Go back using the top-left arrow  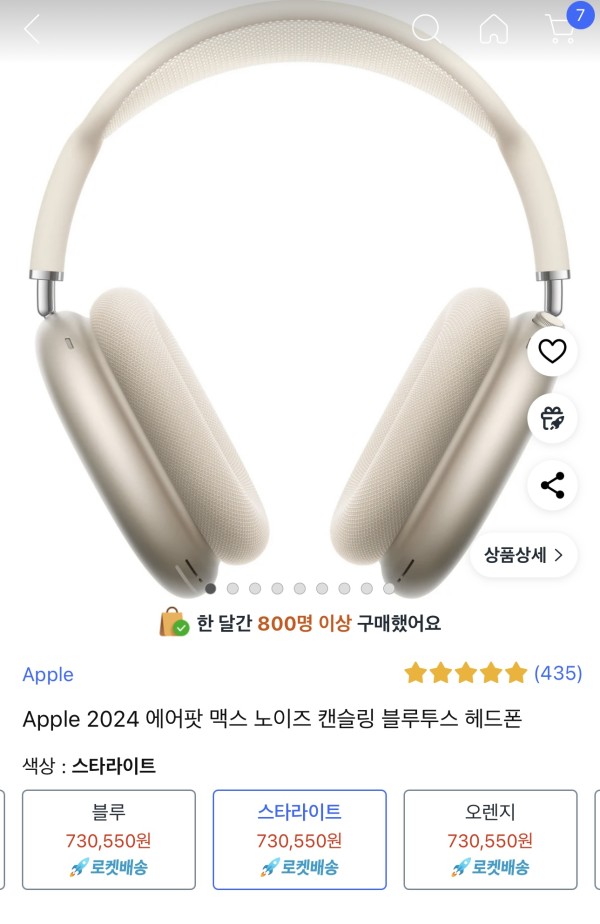tap(32, 28)
